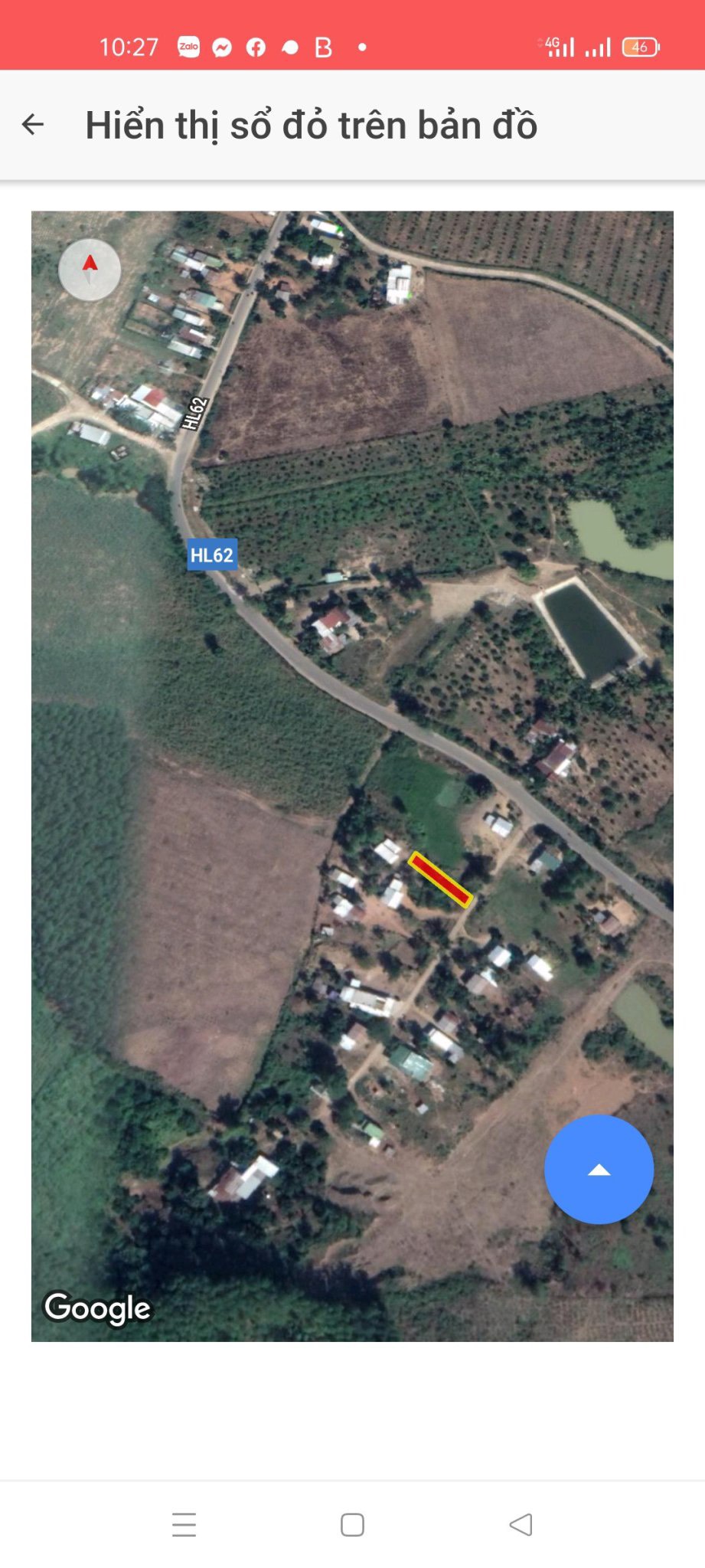705x1568 pixels.
Task: Open recent apps from the navigation bar
Action: (x=184, y=1524)
